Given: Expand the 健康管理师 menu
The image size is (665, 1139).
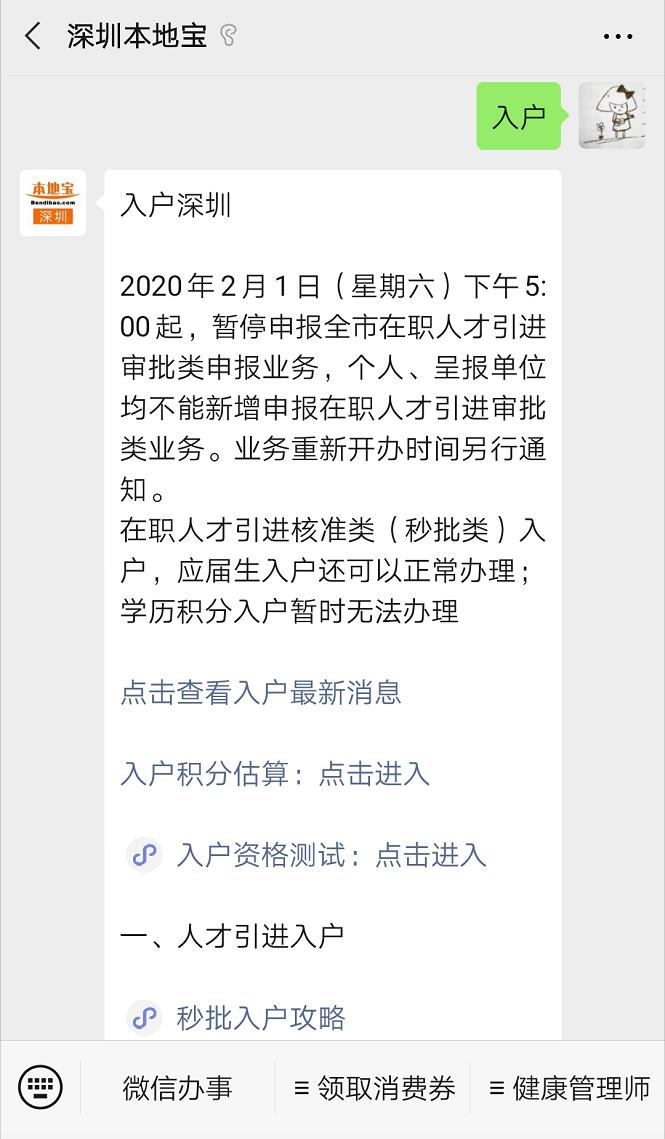Looking at the screenshot, I should pyautogui.click(x=569, y=1088).
